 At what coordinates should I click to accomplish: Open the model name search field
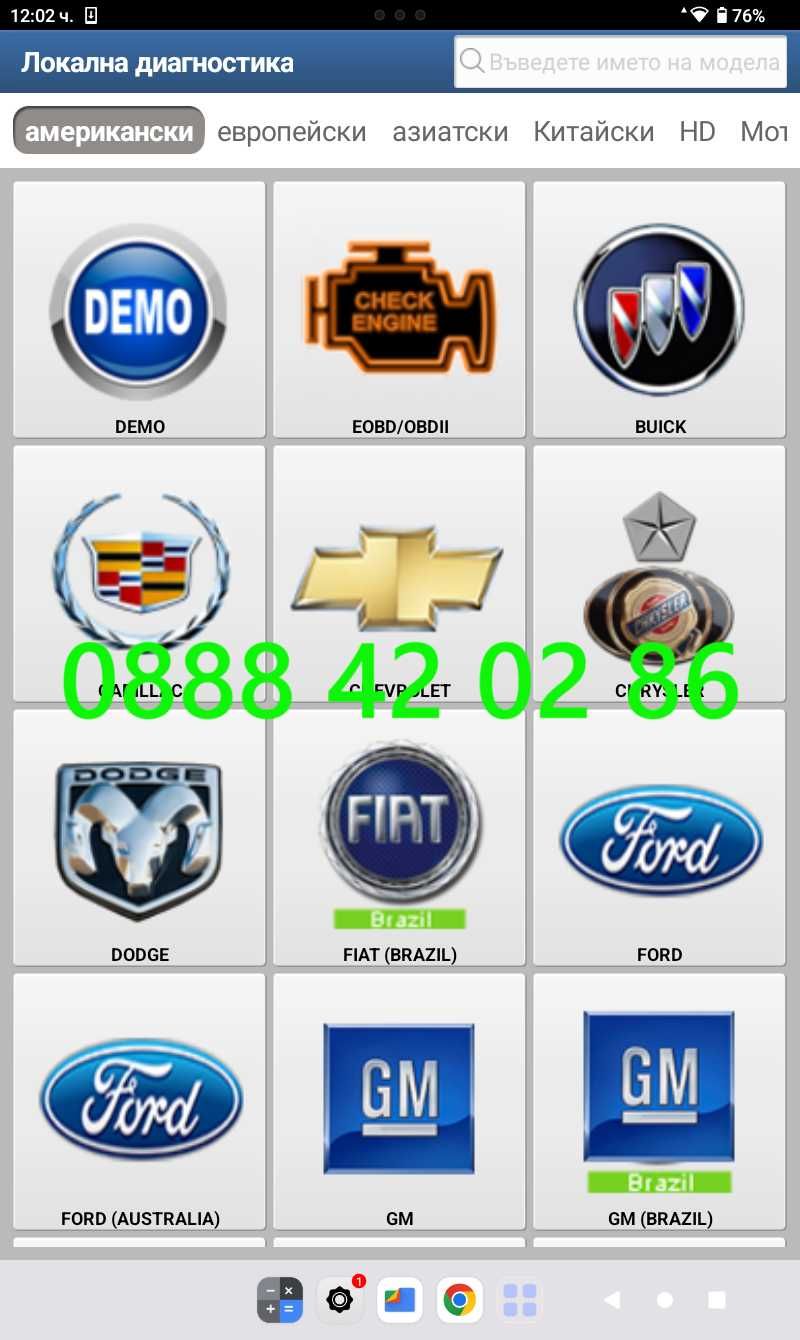tap(620, 62)
